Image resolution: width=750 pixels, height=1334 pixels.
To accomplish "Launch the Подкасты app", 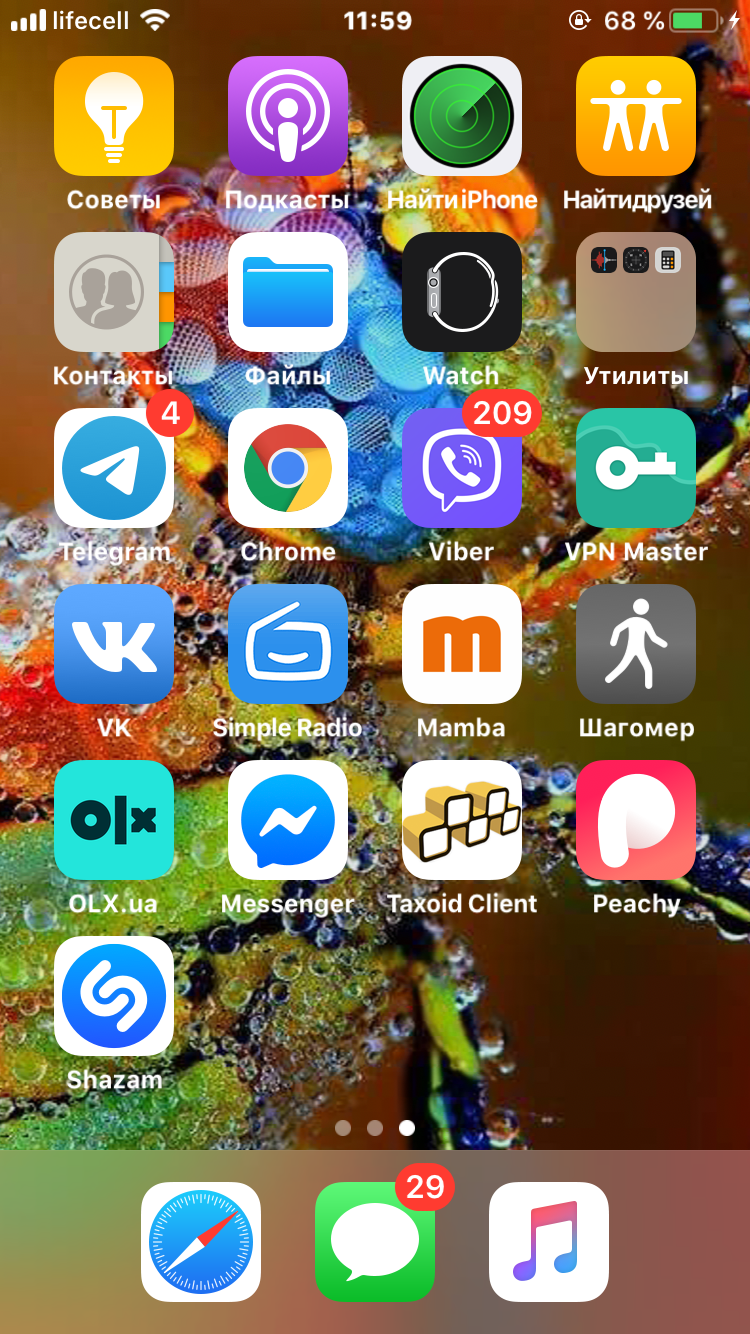I will pyautogui.click(x=288, y=116).
